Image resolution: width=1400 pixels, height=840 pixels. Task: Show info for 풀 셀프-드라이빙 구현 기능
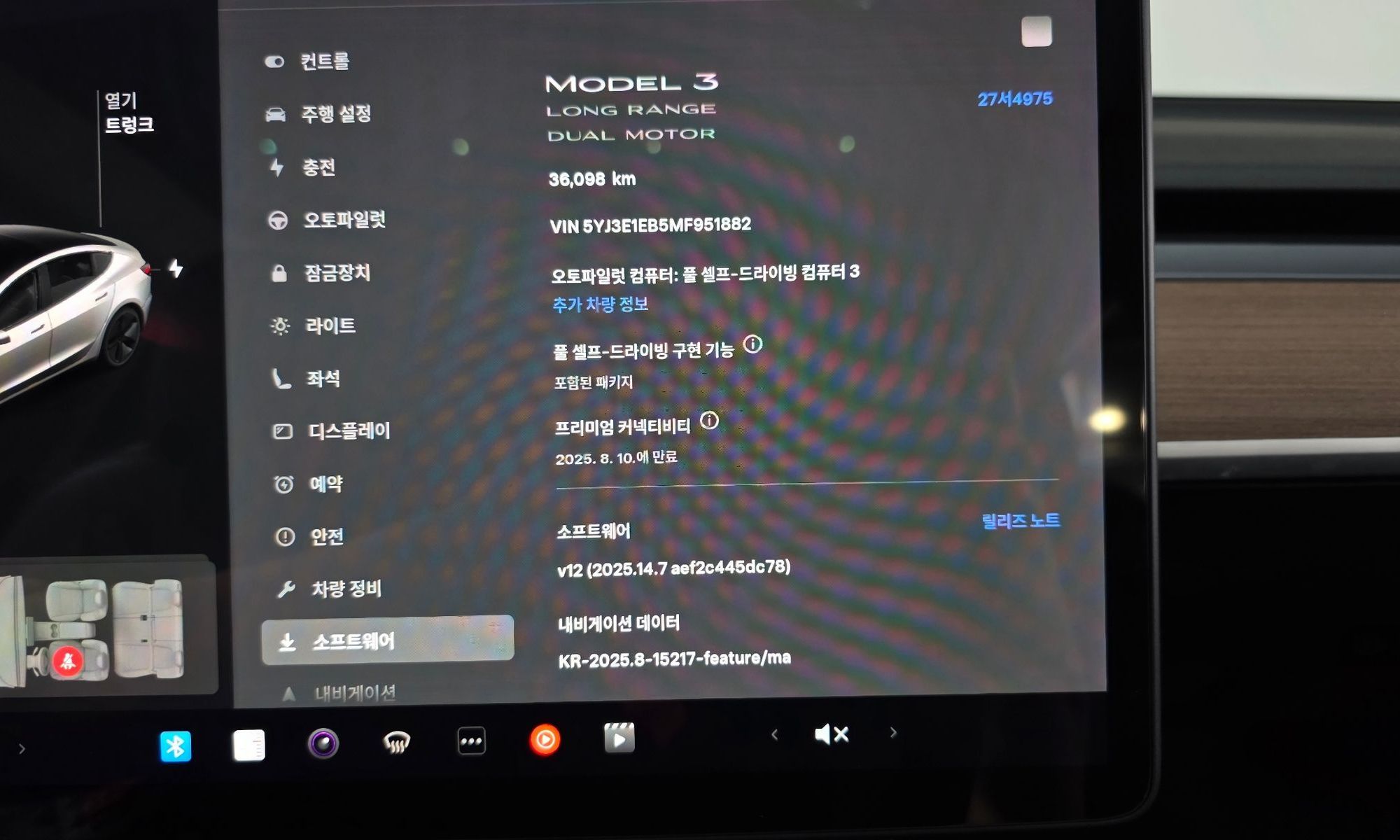752,344
